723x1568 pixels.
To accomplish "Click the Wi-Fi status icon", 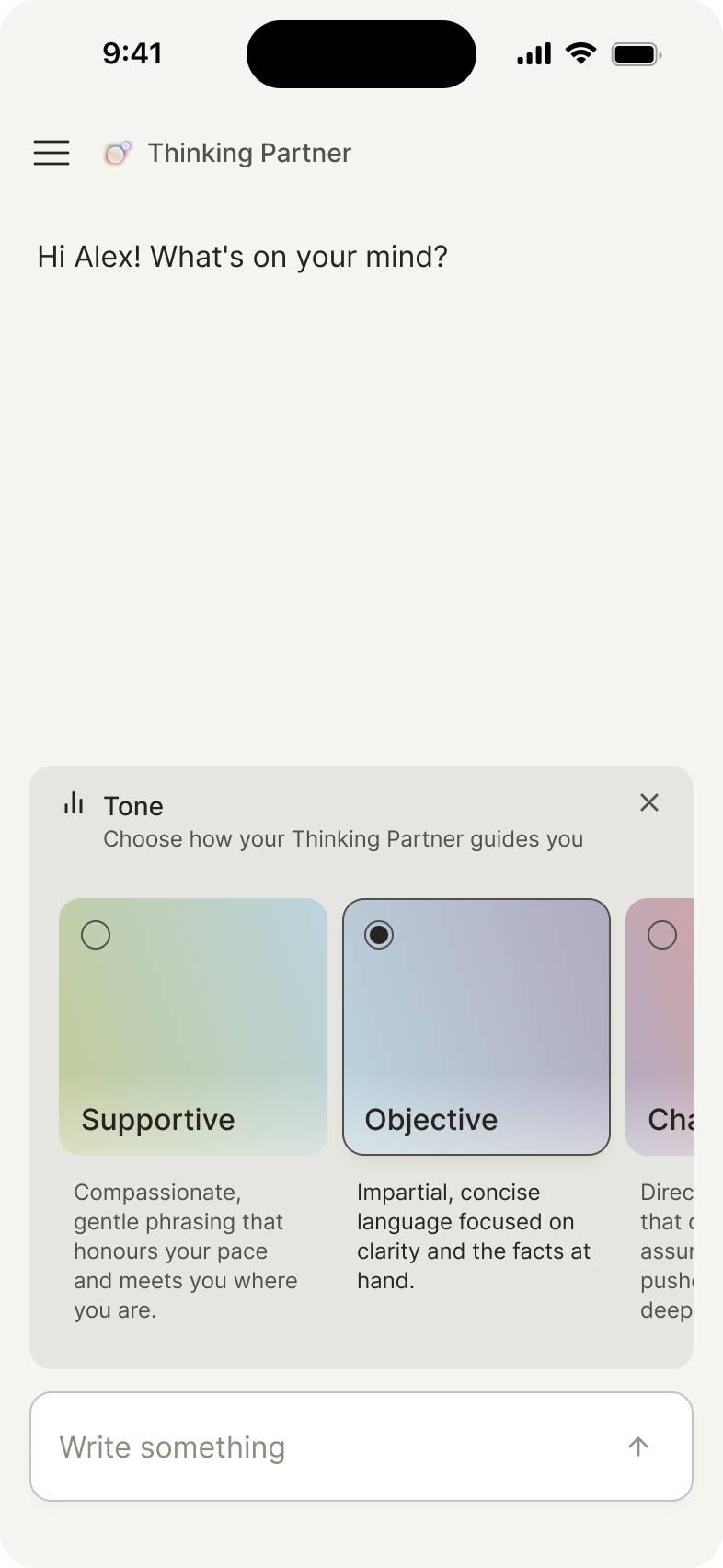I will [580, 53].
